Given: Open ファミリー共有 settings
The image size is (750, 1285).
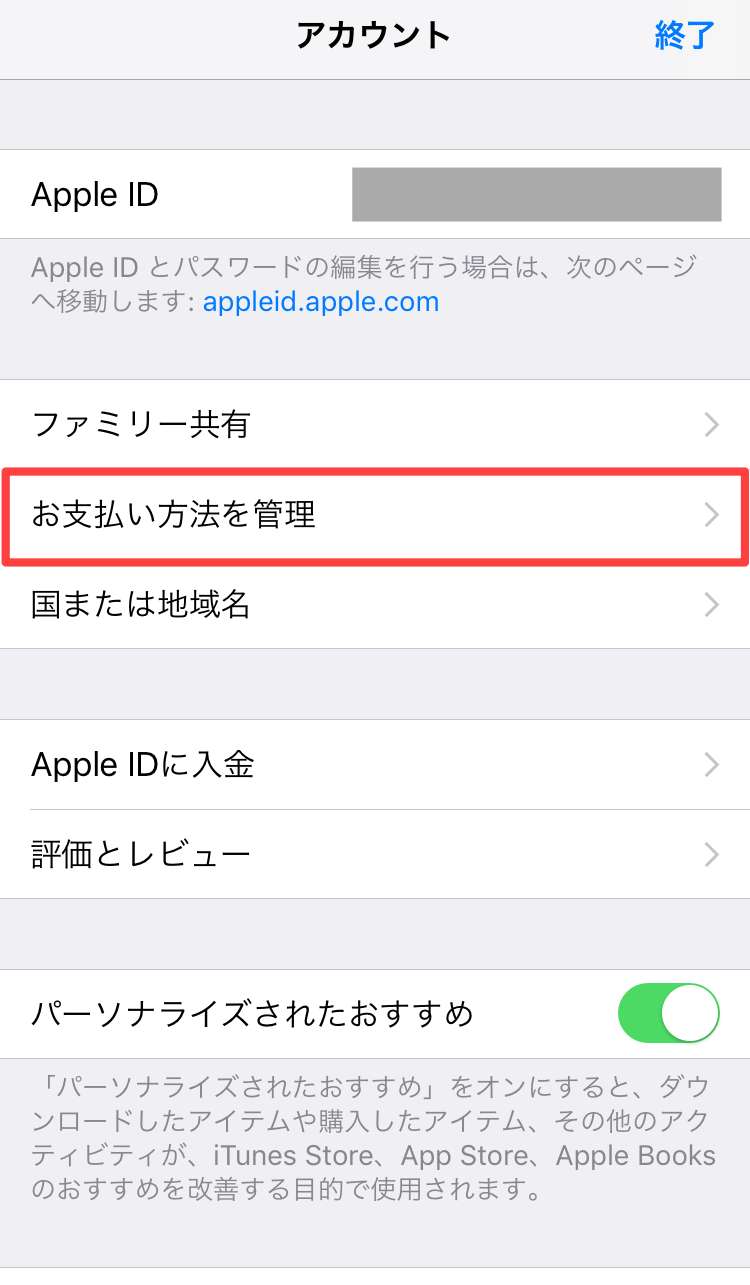Looking at the screenshot, I should coord(375,425).
